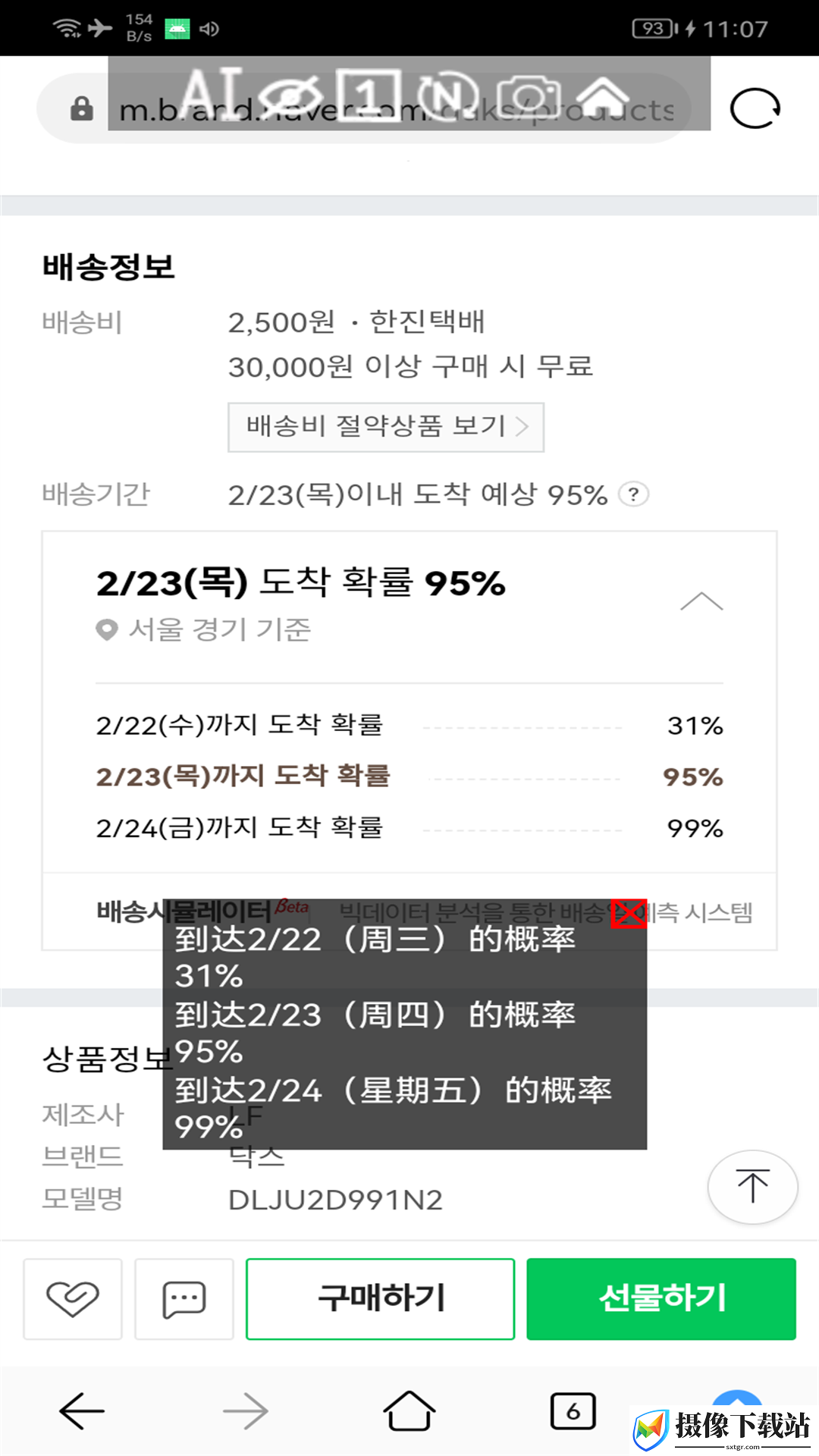Open the chat inquiry icon
Viewport: 819px width, 1456px height.
184,1299
